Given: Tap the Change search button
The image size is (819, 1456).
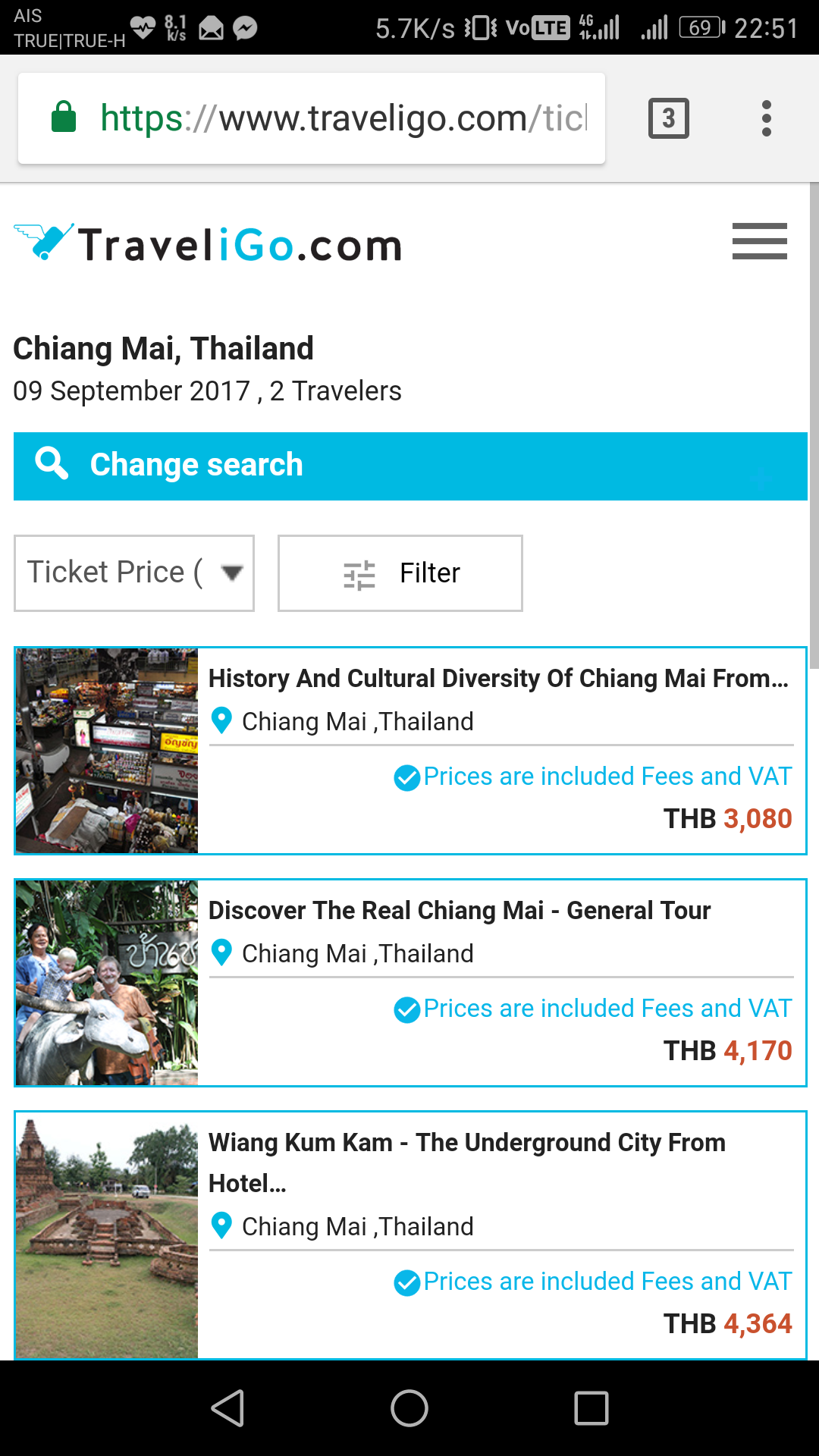Looking at the screenshot, I should pyautogui.click(x=410, y=466).
